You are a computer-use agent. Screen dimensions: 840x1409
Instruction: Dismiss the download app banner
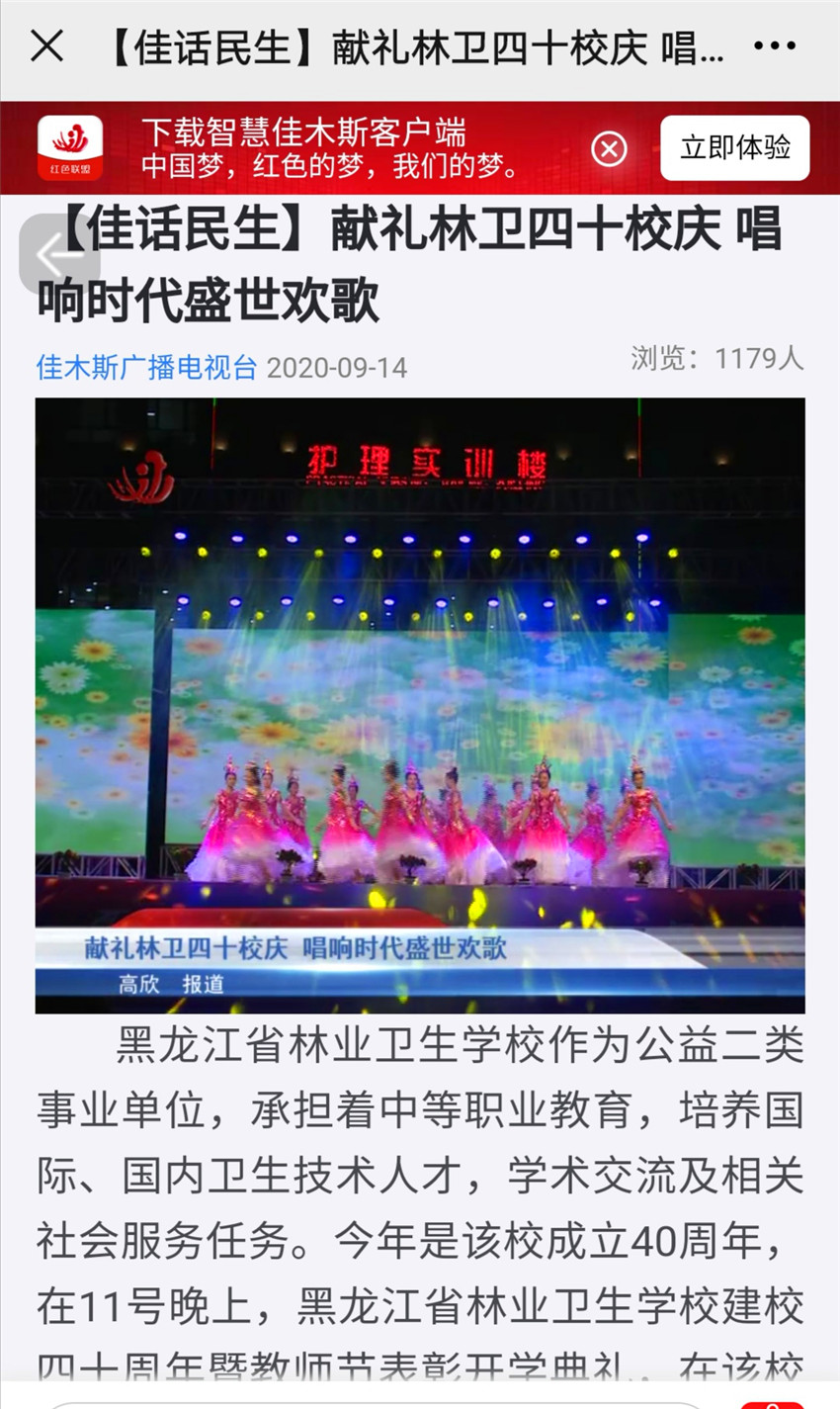pos(609,148)
